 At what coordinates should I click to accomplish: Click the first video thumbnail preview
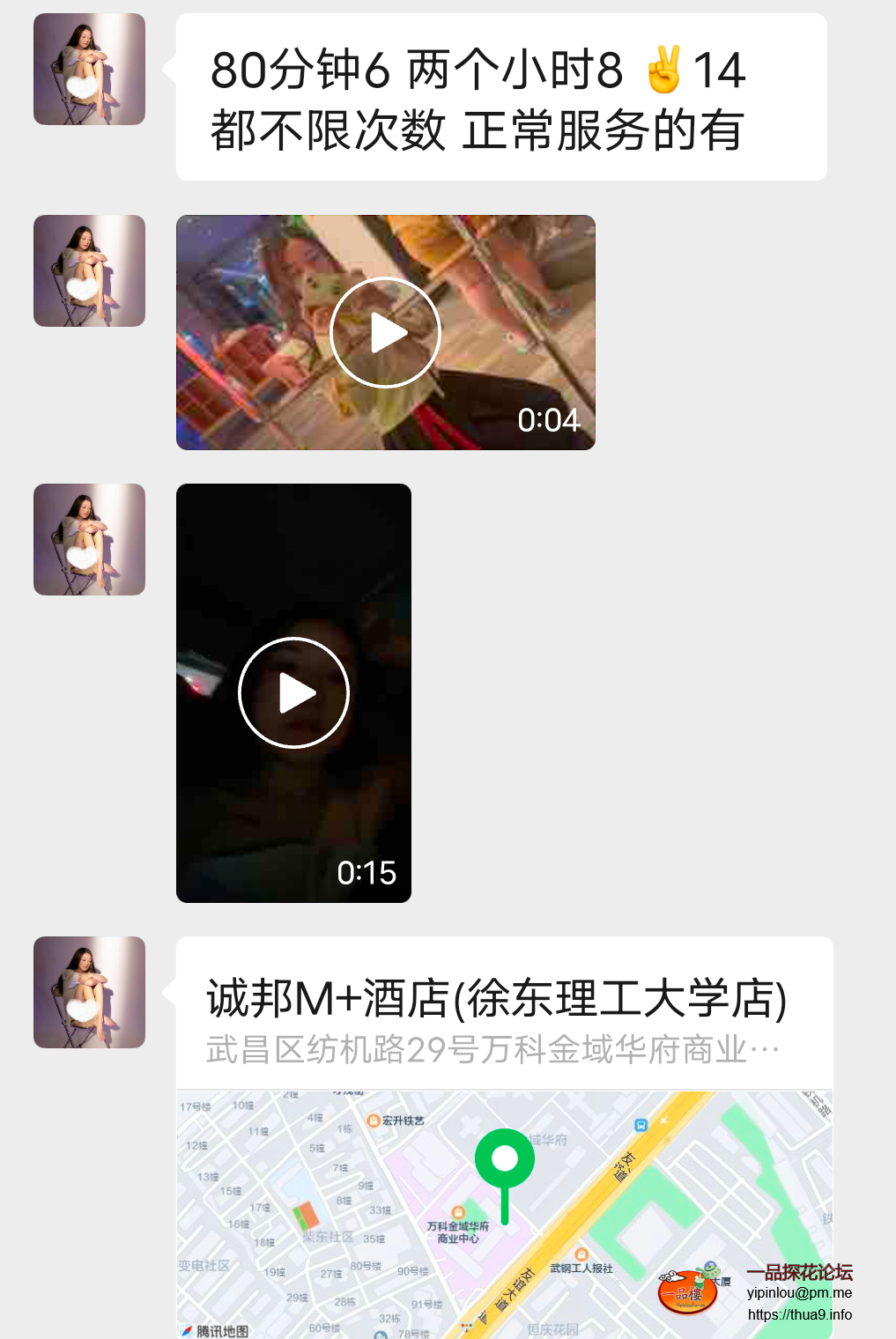click(386, 332)
